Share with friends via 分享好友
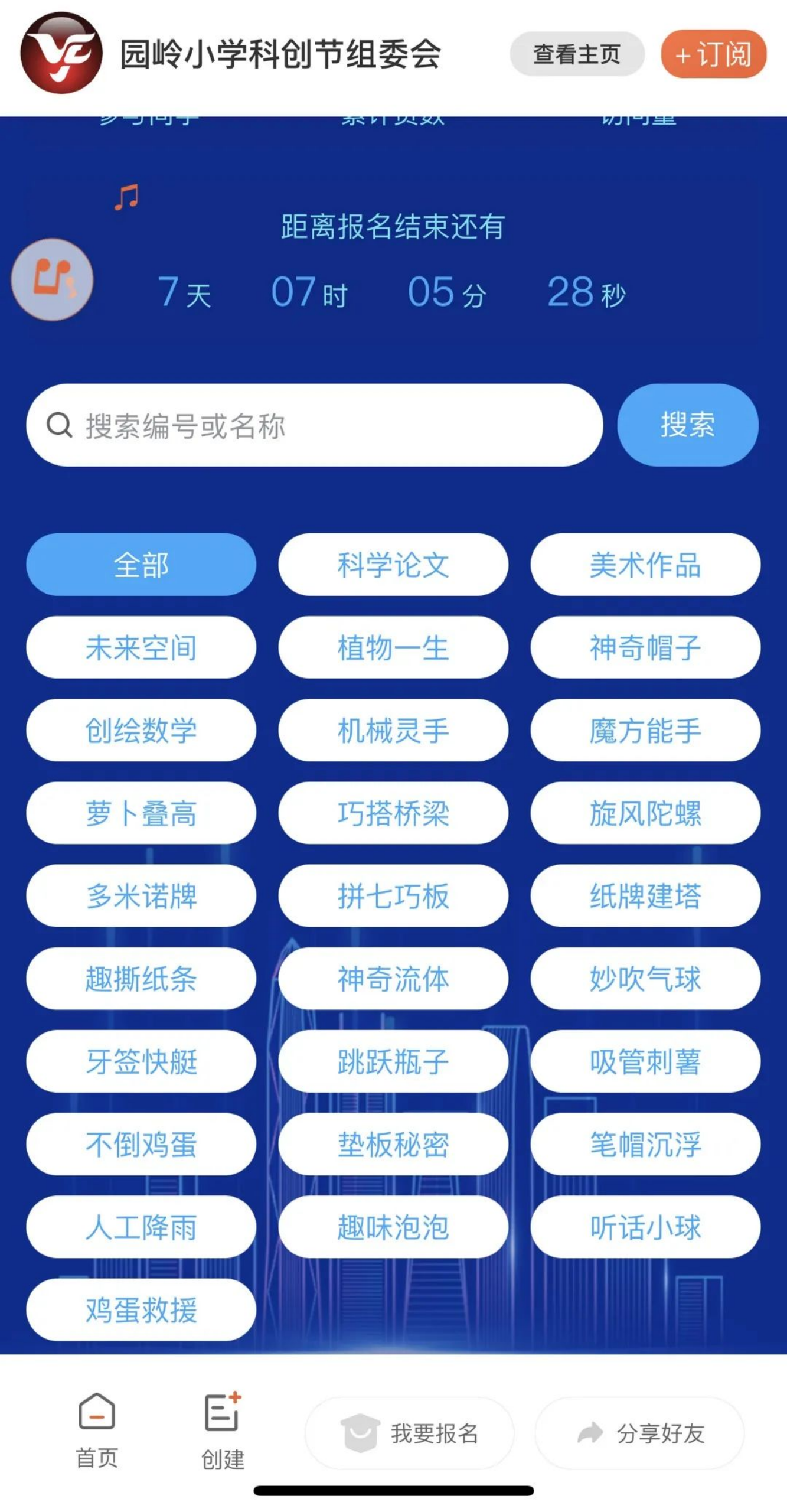787x1512 pixels. [639, 1432]
